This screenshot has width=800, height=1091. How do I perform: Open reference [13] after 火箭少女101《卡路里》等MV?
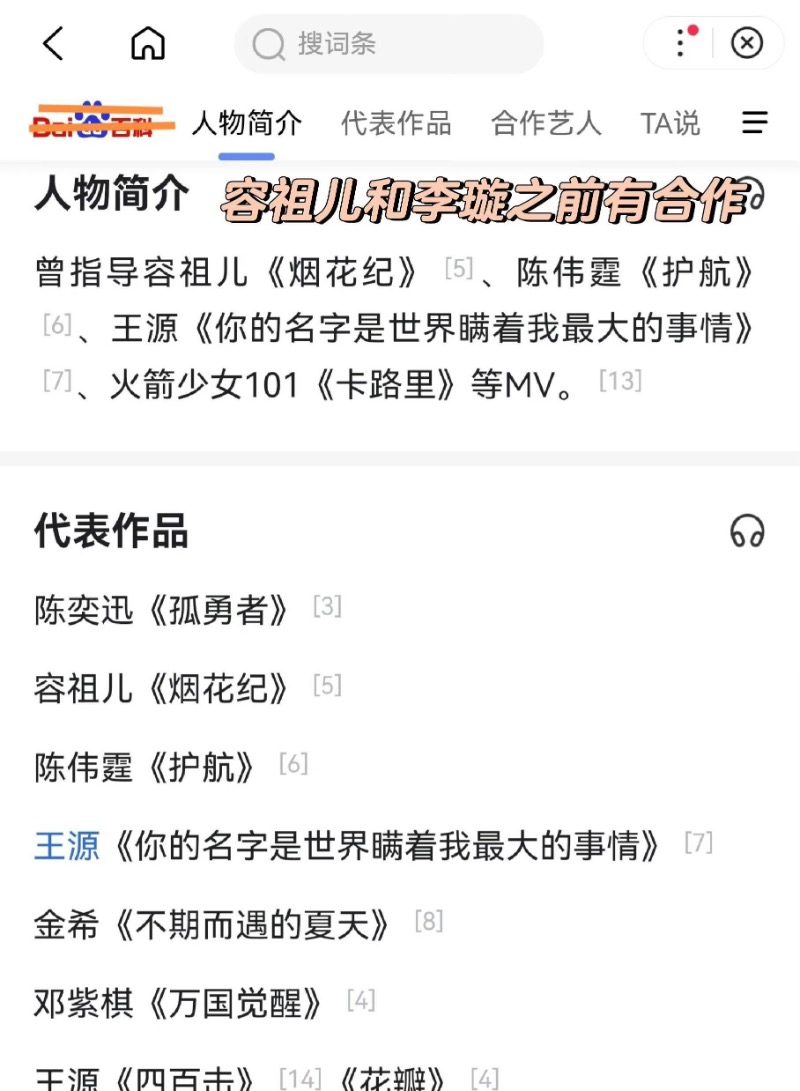(620, 381)
